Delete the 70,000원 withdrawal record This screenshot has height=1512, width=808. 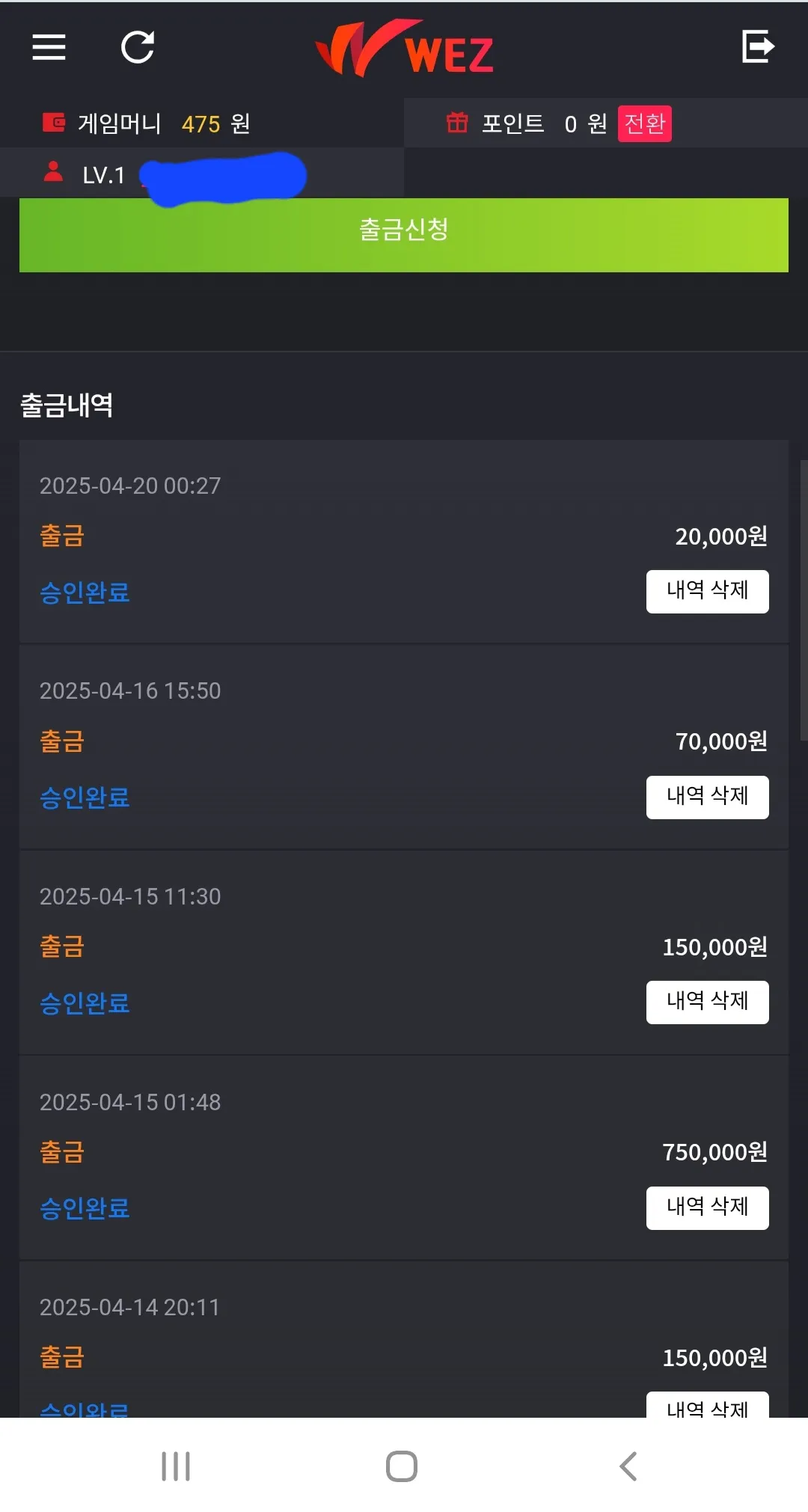[x=707, y=798]
